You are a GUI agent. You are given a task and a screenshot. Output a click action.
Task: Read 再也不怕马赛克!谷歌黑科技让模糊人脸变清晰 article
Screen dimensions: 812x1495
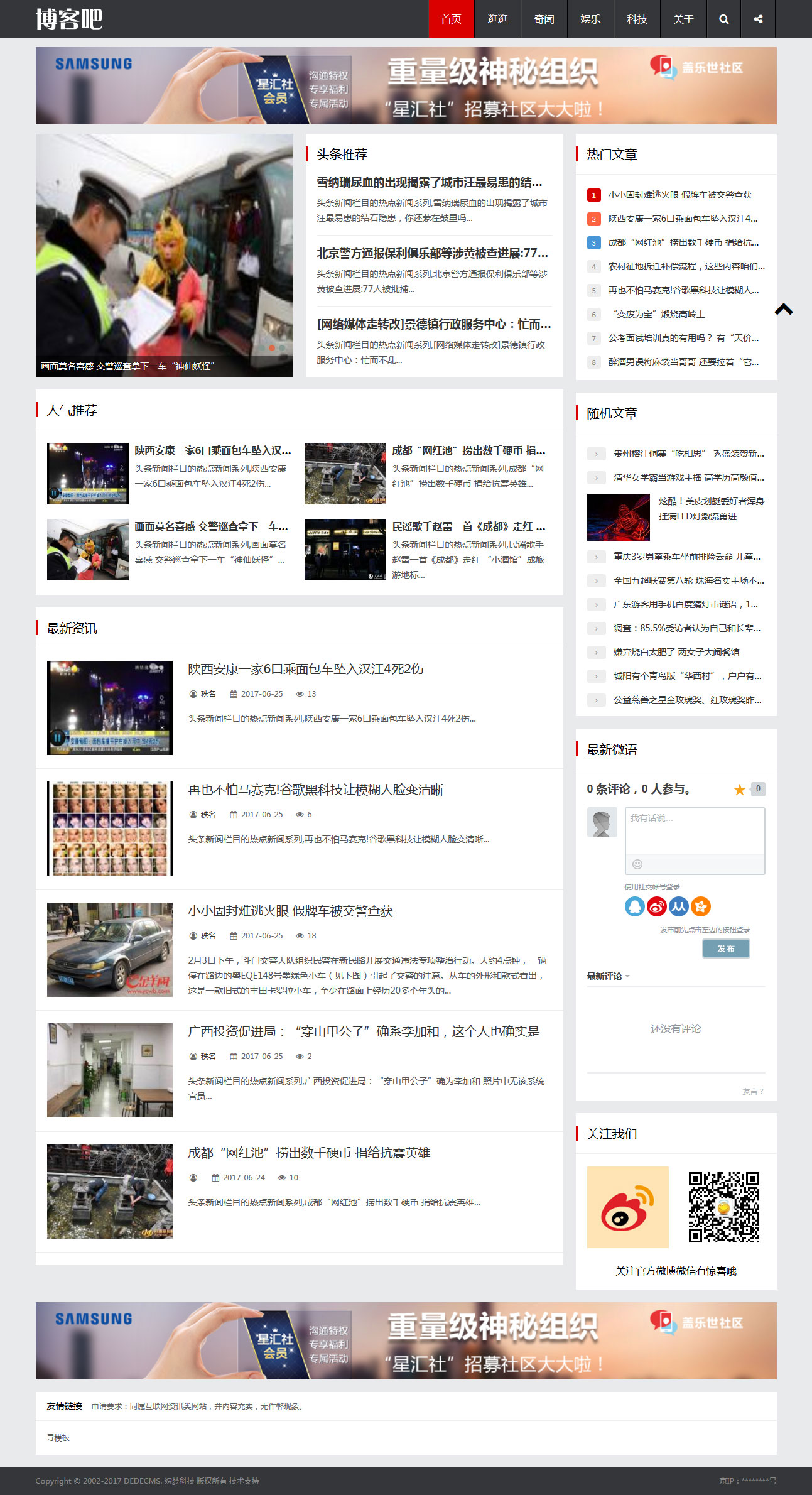(x=315, y=790)
